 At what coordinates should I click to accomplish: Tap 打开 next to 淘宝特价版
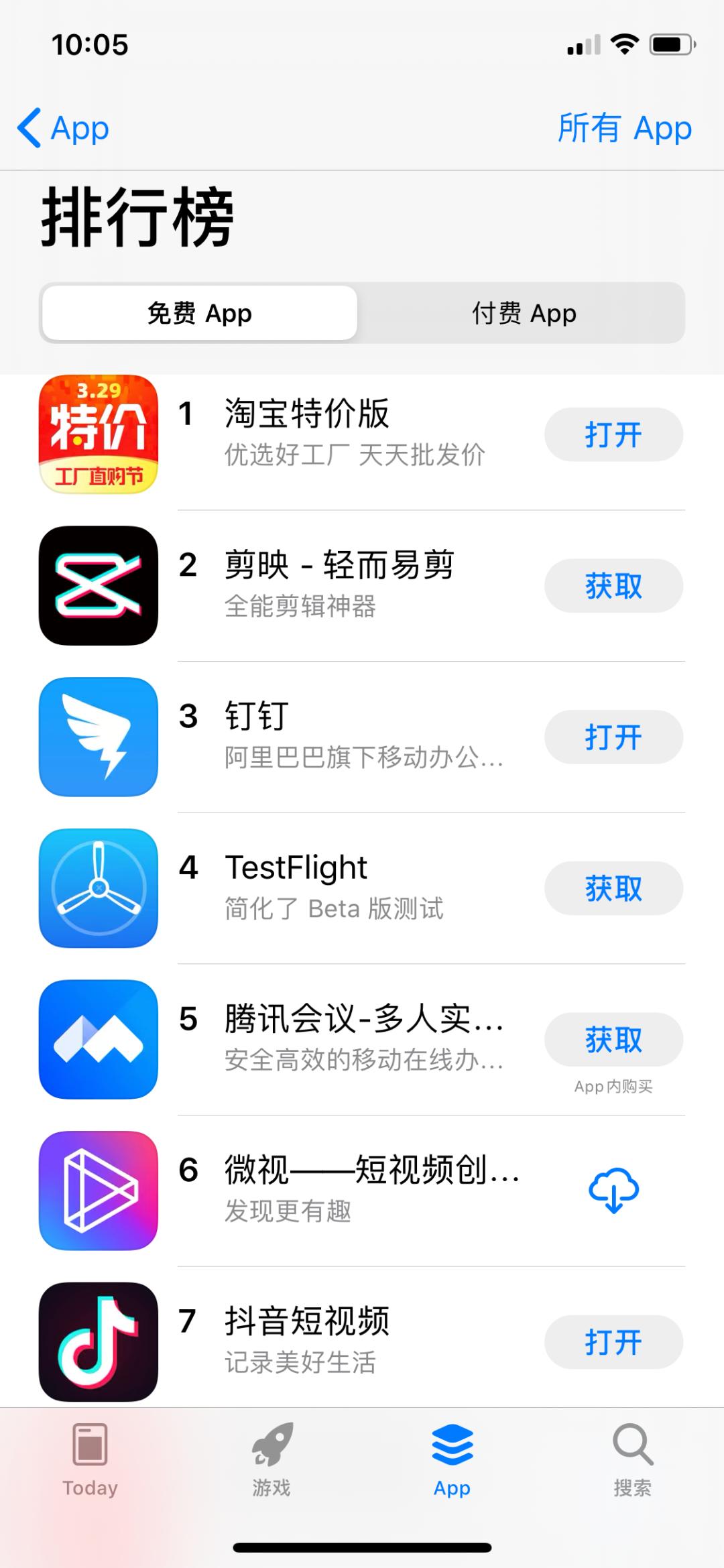tap(613, 434)
